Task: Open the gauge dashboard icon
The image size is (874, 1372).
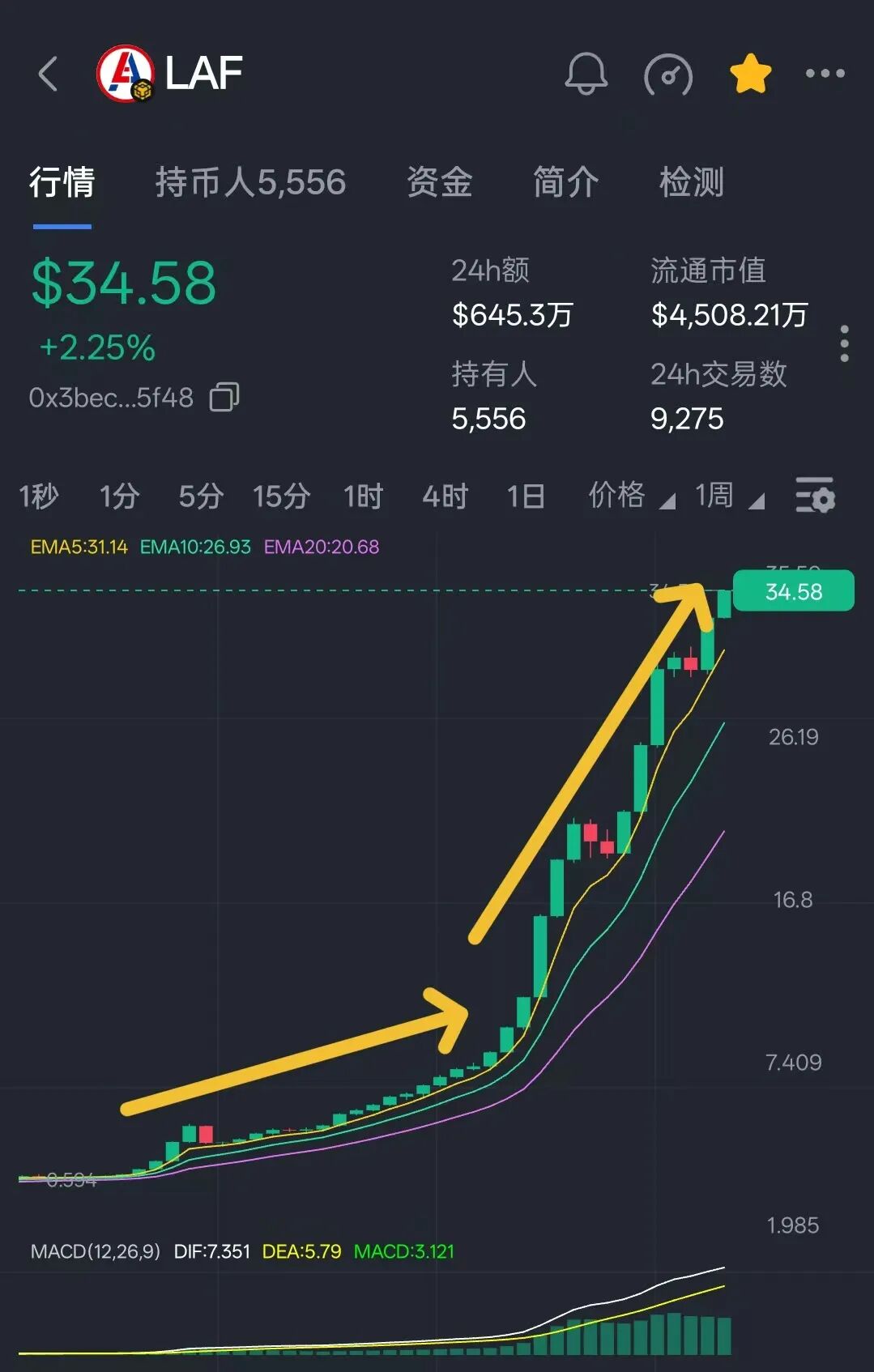Action: coord(668,75)
